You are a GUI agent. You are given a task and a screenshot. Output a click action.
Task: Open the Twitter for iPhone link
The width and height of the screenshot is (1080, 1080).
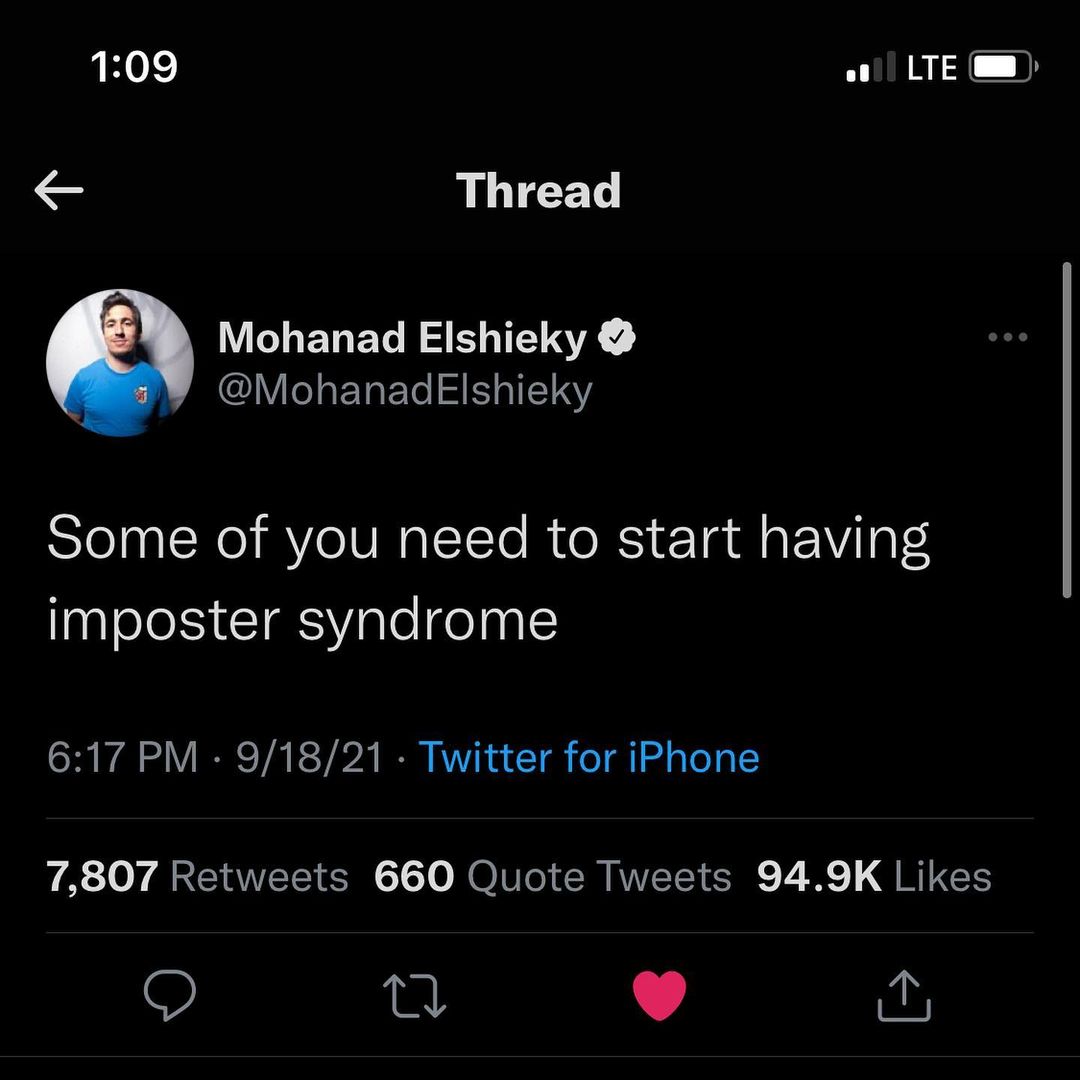[589, 757]
